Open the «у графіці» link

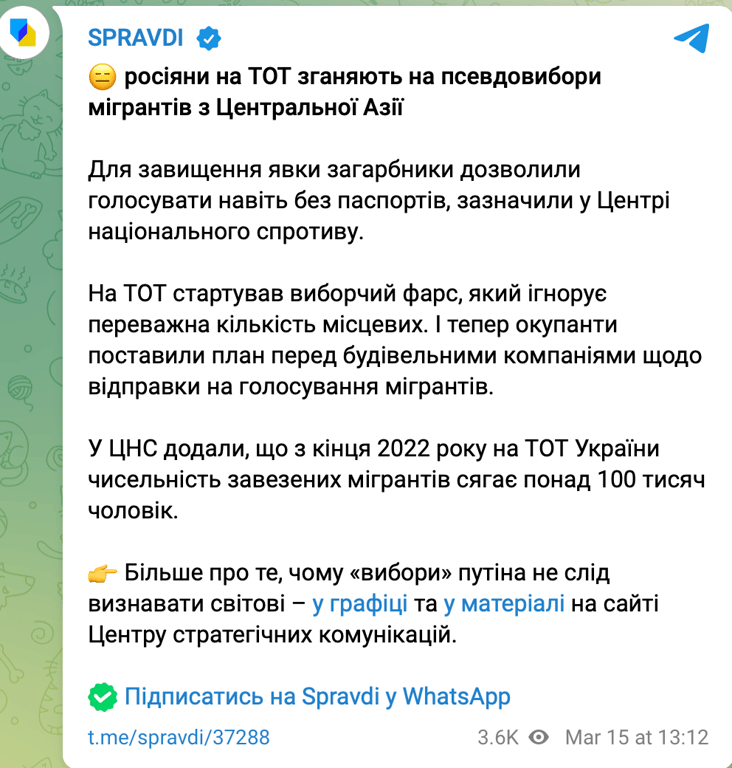(359, 603)
